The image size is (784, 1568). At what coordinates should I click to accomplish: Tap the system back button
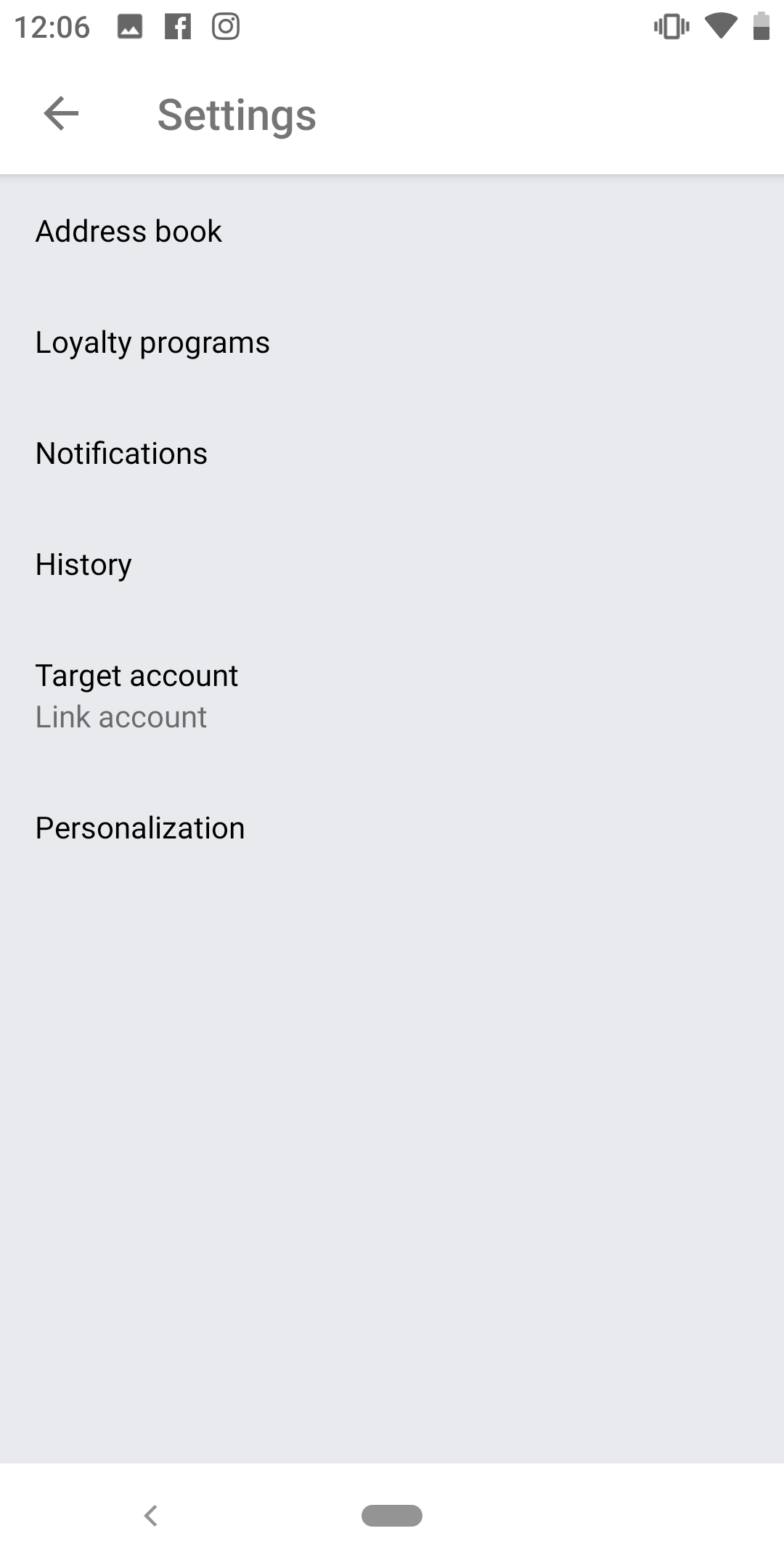[151, 1515]
